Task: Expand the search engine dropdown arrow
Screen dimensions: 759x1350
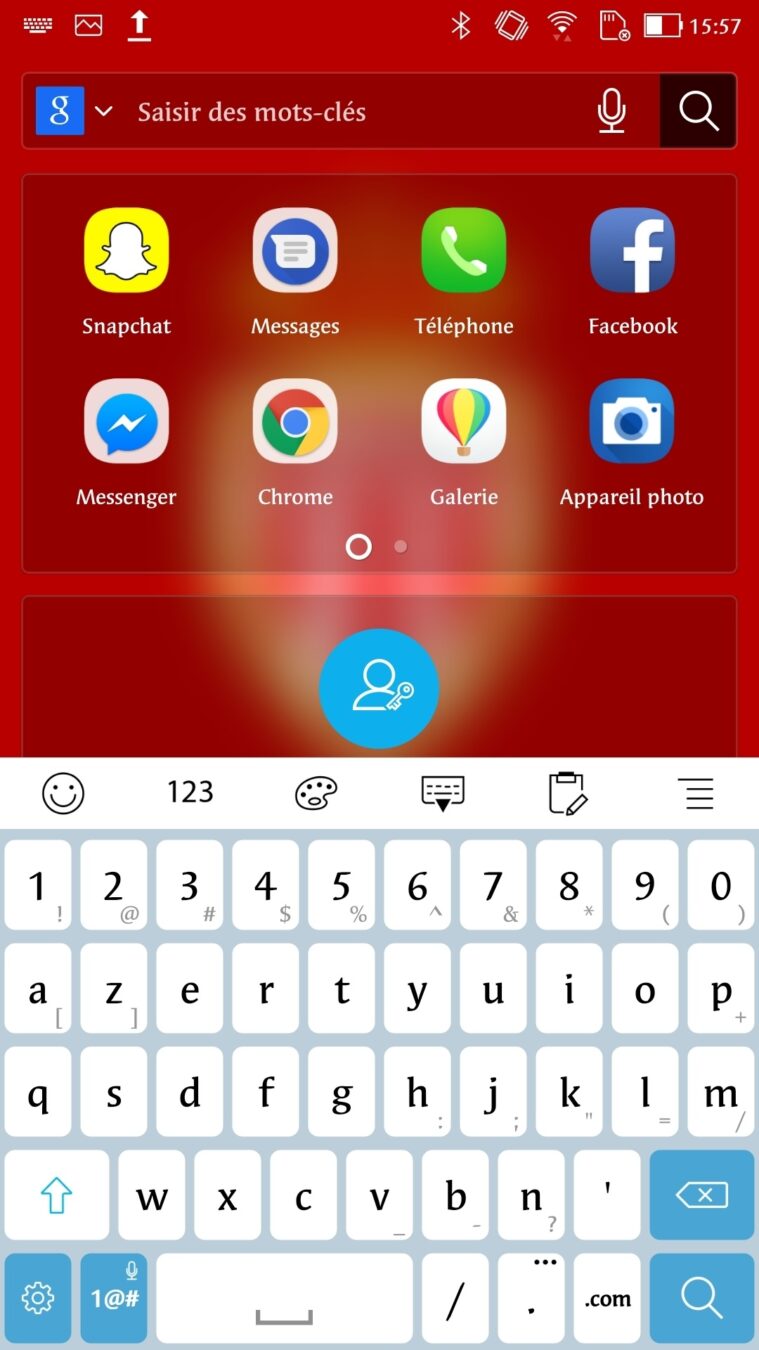Action: tap(104, 111)
